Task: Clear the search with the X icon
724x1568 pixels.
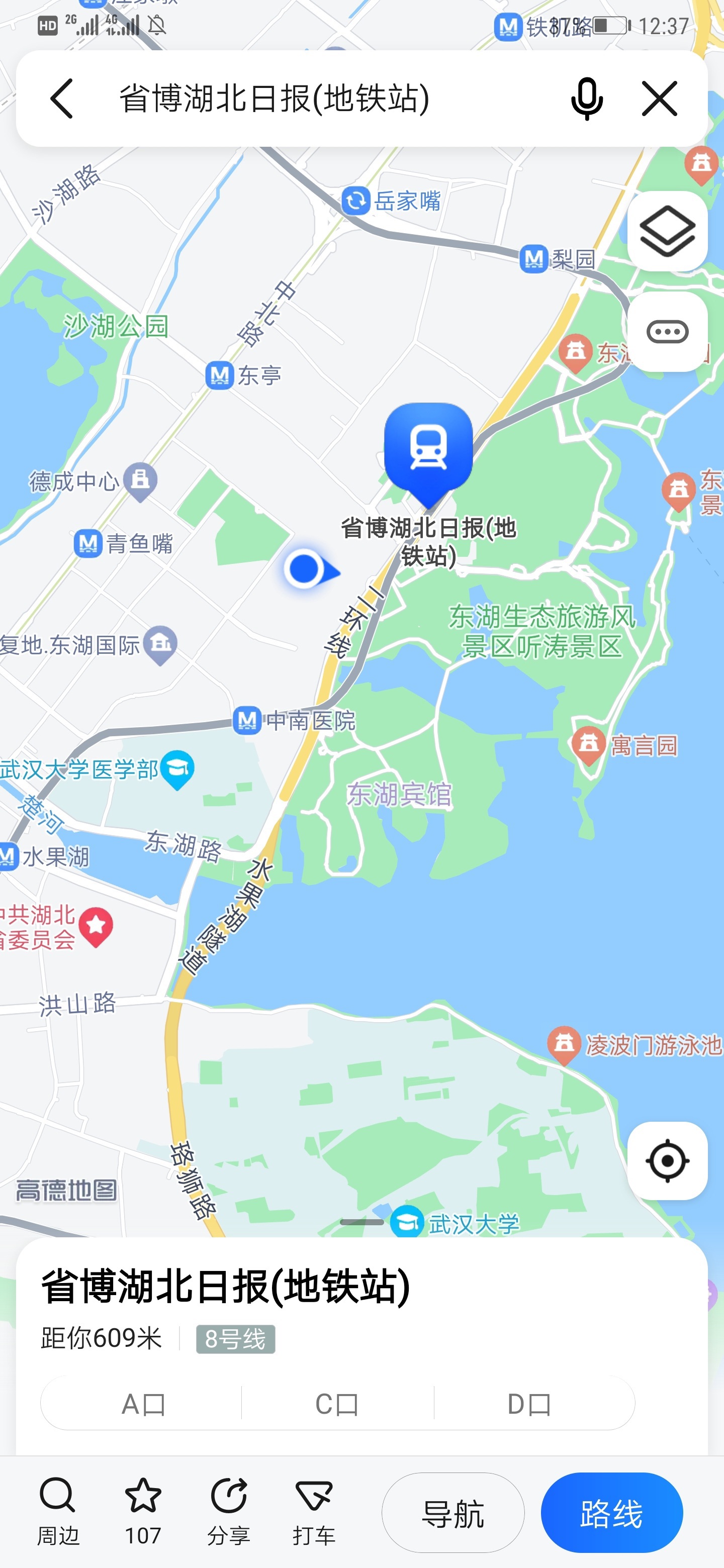Action: pos(660,99)
